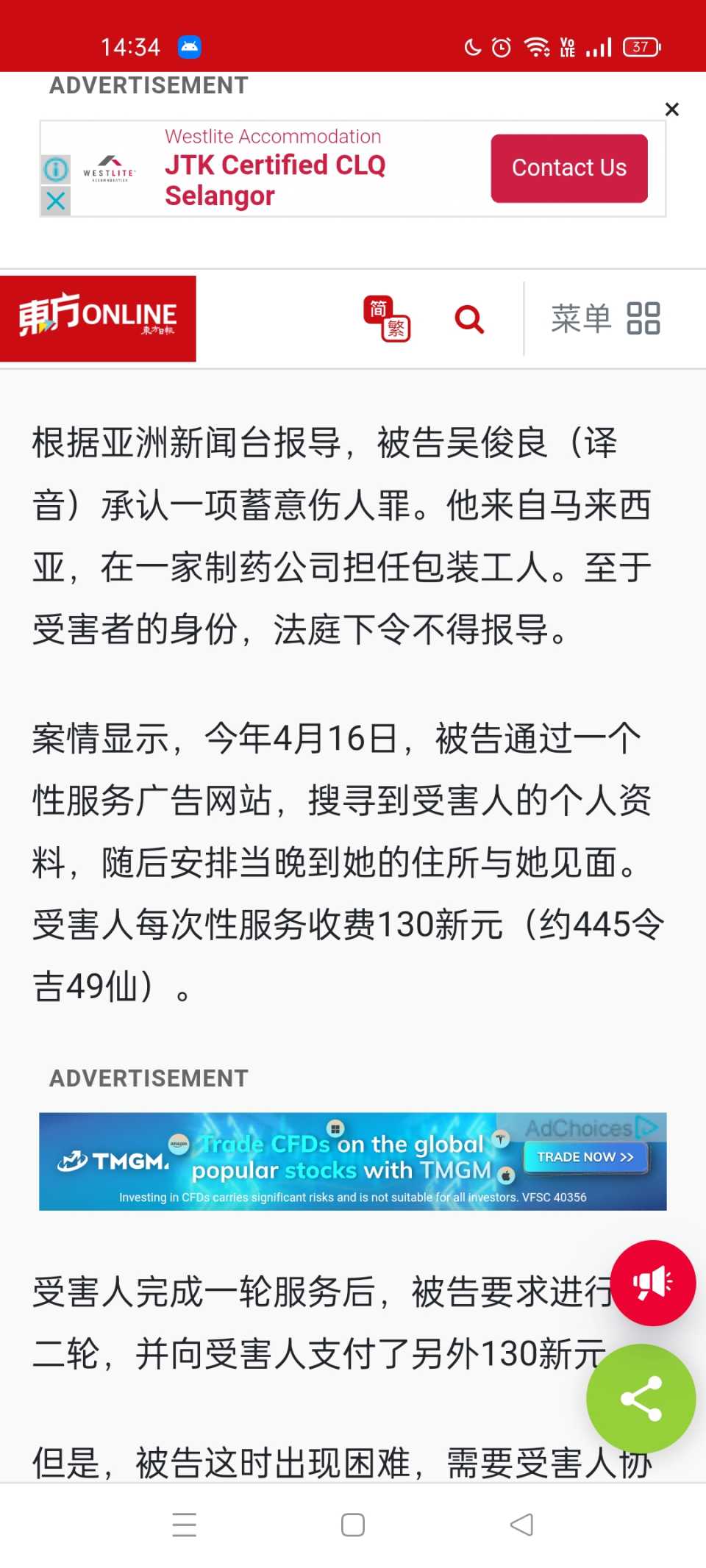Close the top advertisement banner
This screenshot has height=1568, width=706.
tap(671, 110)
